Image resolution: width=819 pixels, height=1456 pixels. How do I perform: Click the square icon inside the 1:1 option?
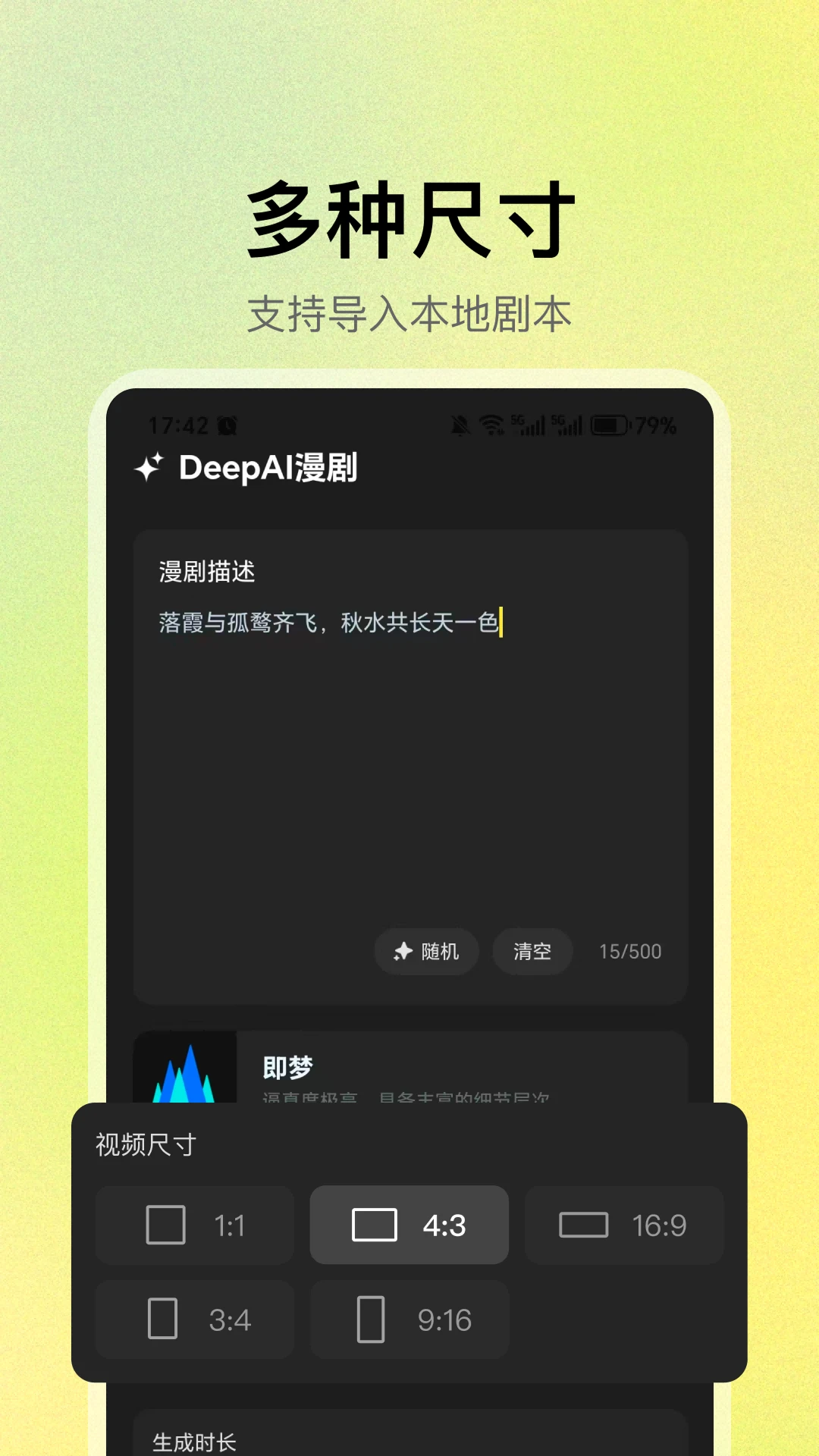coord(165,1225)
